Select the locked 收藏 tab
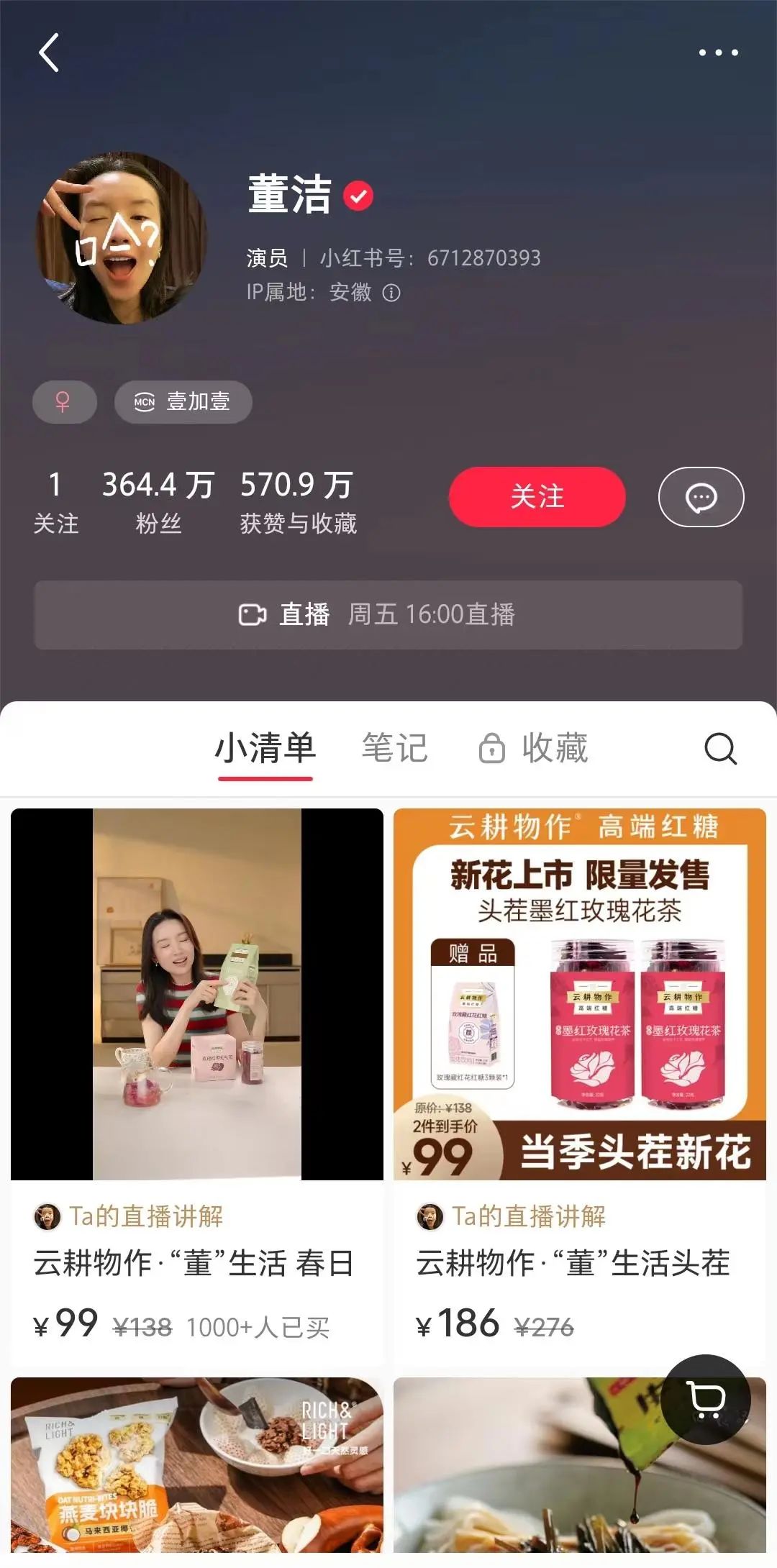Screen dimensions: 777x1568 (534, 748)
